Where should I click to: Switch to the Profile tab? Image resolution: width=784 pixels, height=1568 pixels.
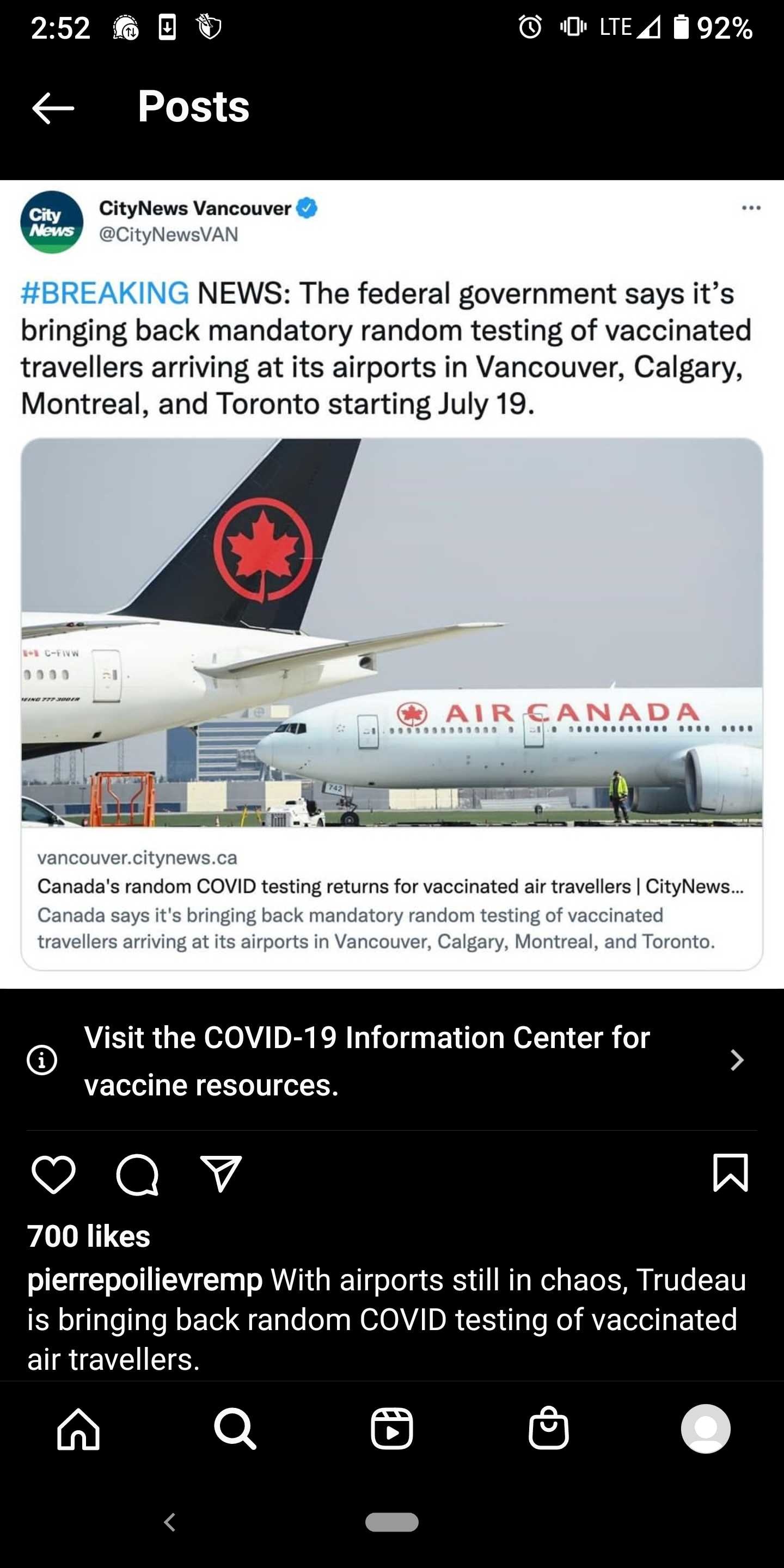click(x=706, y=1429)
